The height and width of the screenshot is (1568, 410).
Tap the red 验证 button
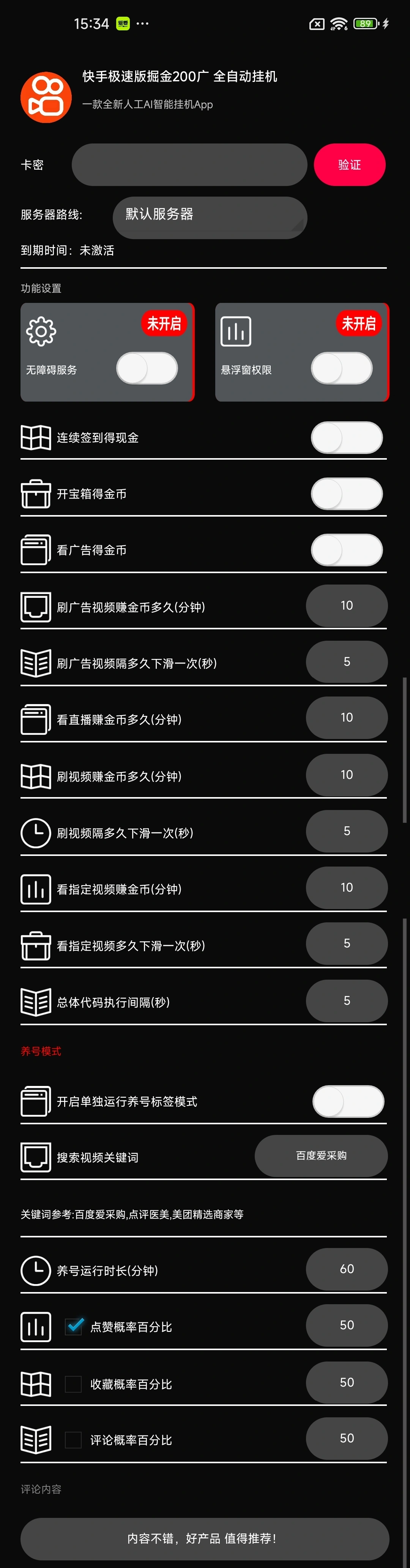(349, 164)
